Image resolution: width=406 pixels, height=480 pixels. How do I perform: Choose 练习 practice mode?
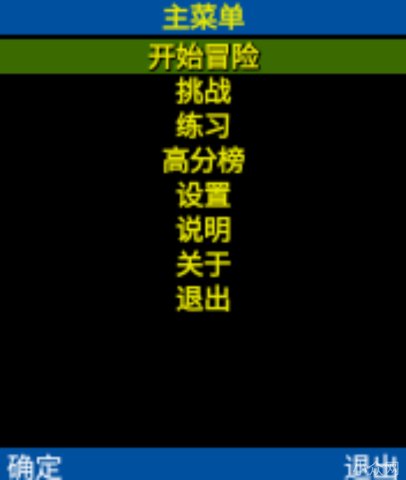click(203, 126)
